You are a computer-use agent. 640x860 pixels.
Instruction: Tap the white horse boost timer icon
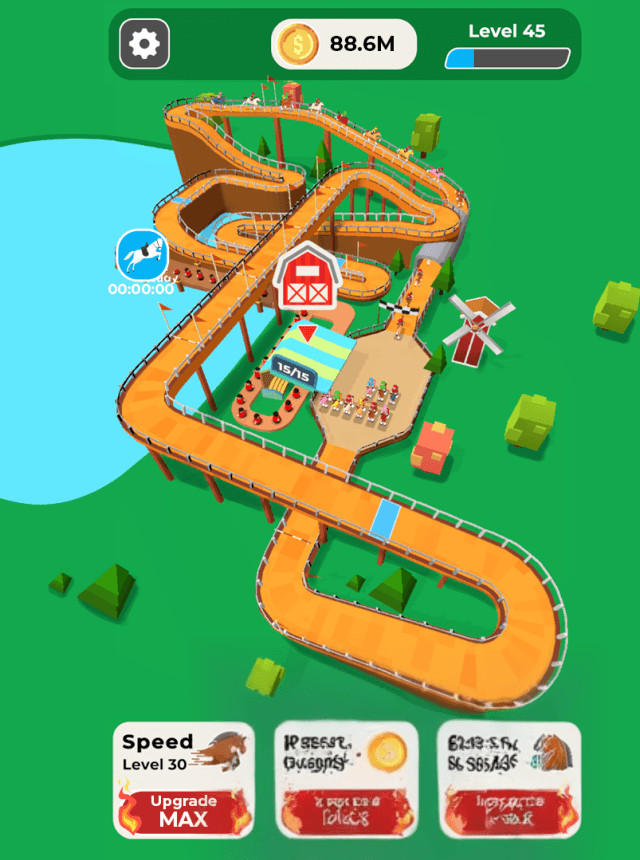tap(141, 255)
